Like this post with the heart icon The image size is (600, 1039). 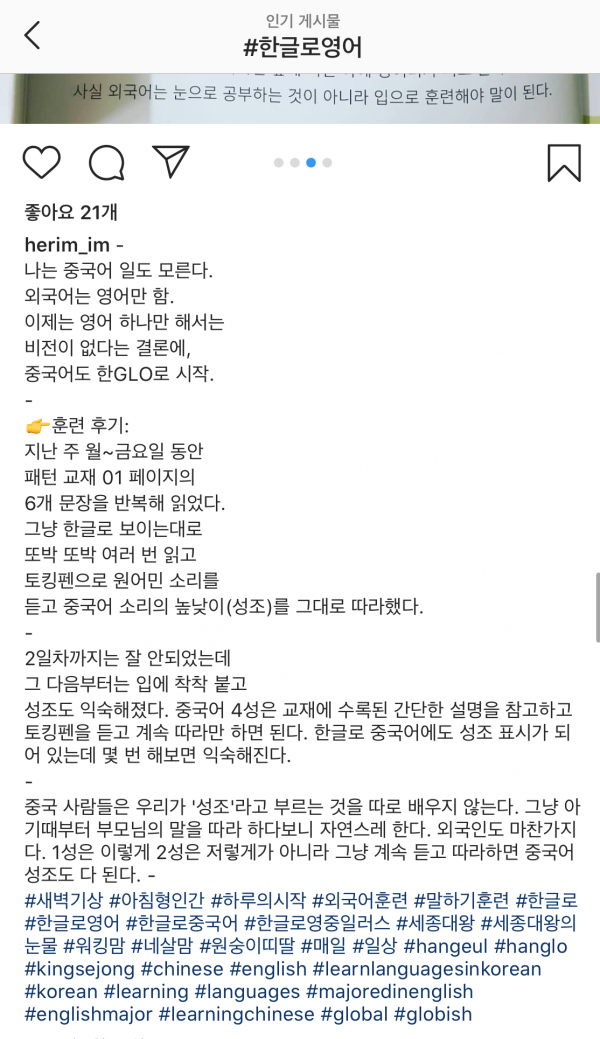[41, 162]
